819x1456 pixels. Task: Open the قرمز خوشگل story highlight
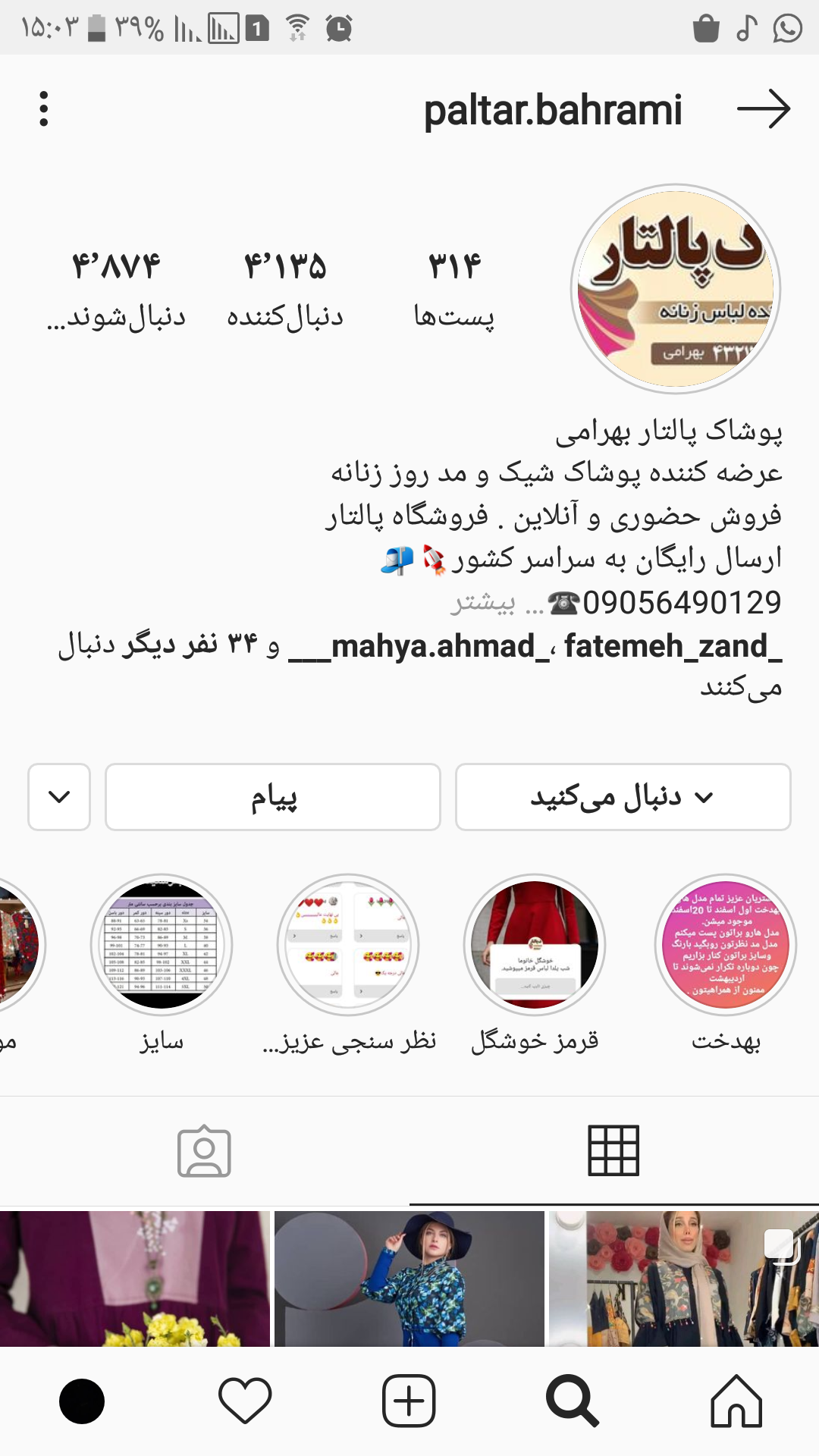tap(535, 945)
